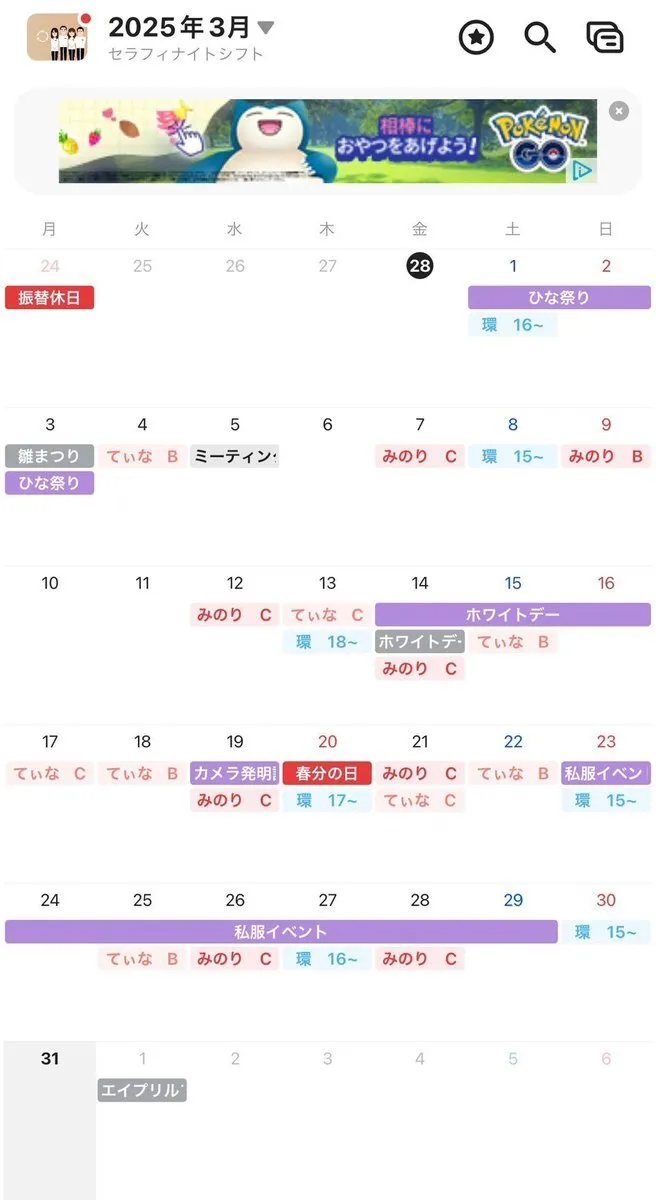Select March 31 in the calendar
Screen dimensions: 656x1200
coord(50,1059)
